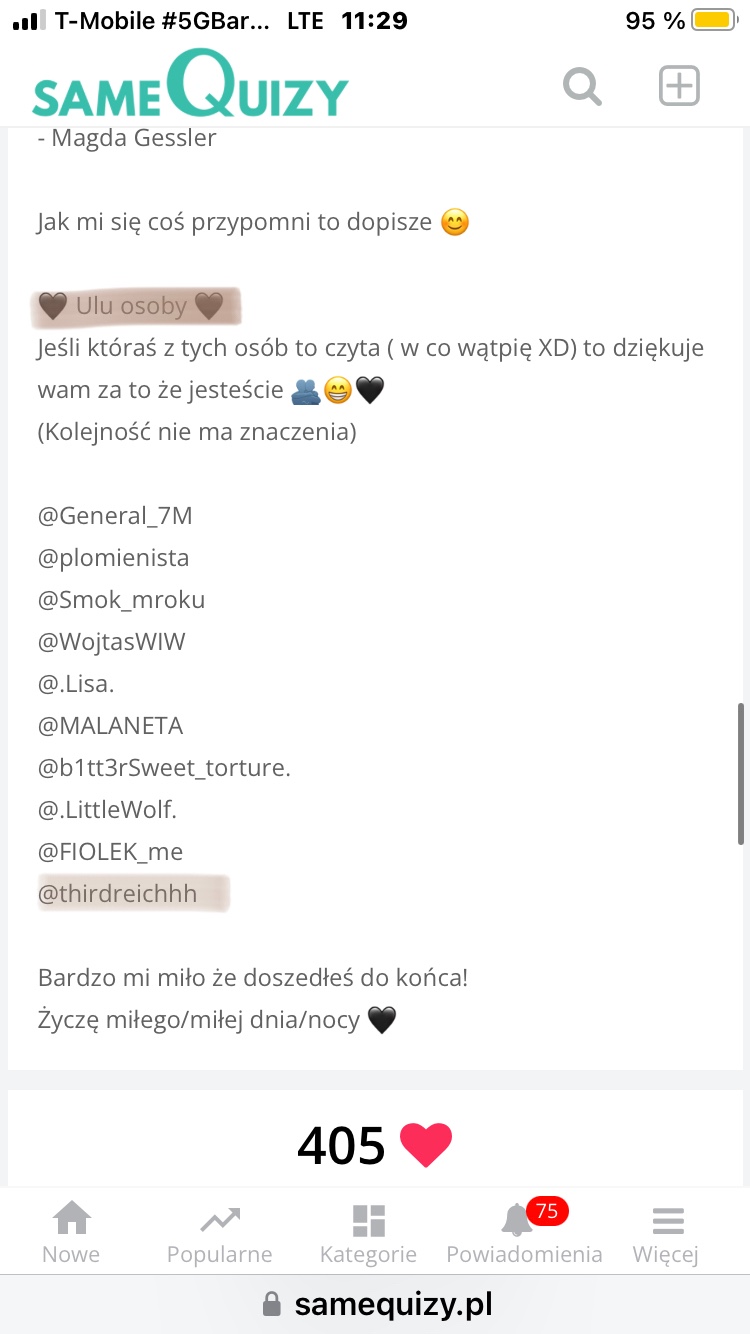
Task: Like this quiz with the heart
Action: pyautogui.click(x=426, y=1145)
